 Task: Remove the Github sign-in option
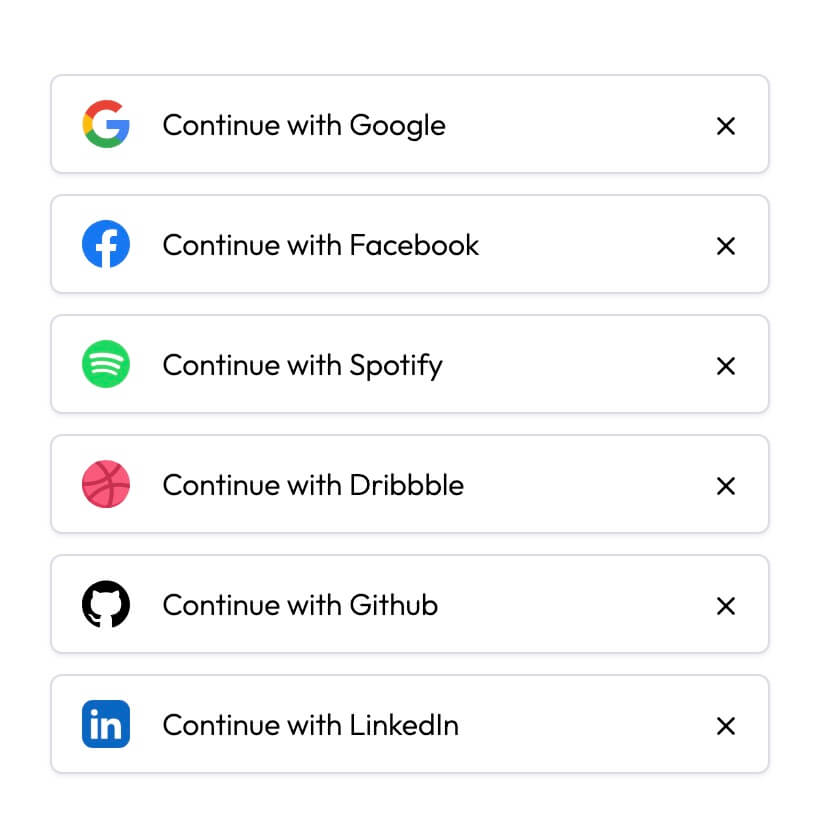726,606
